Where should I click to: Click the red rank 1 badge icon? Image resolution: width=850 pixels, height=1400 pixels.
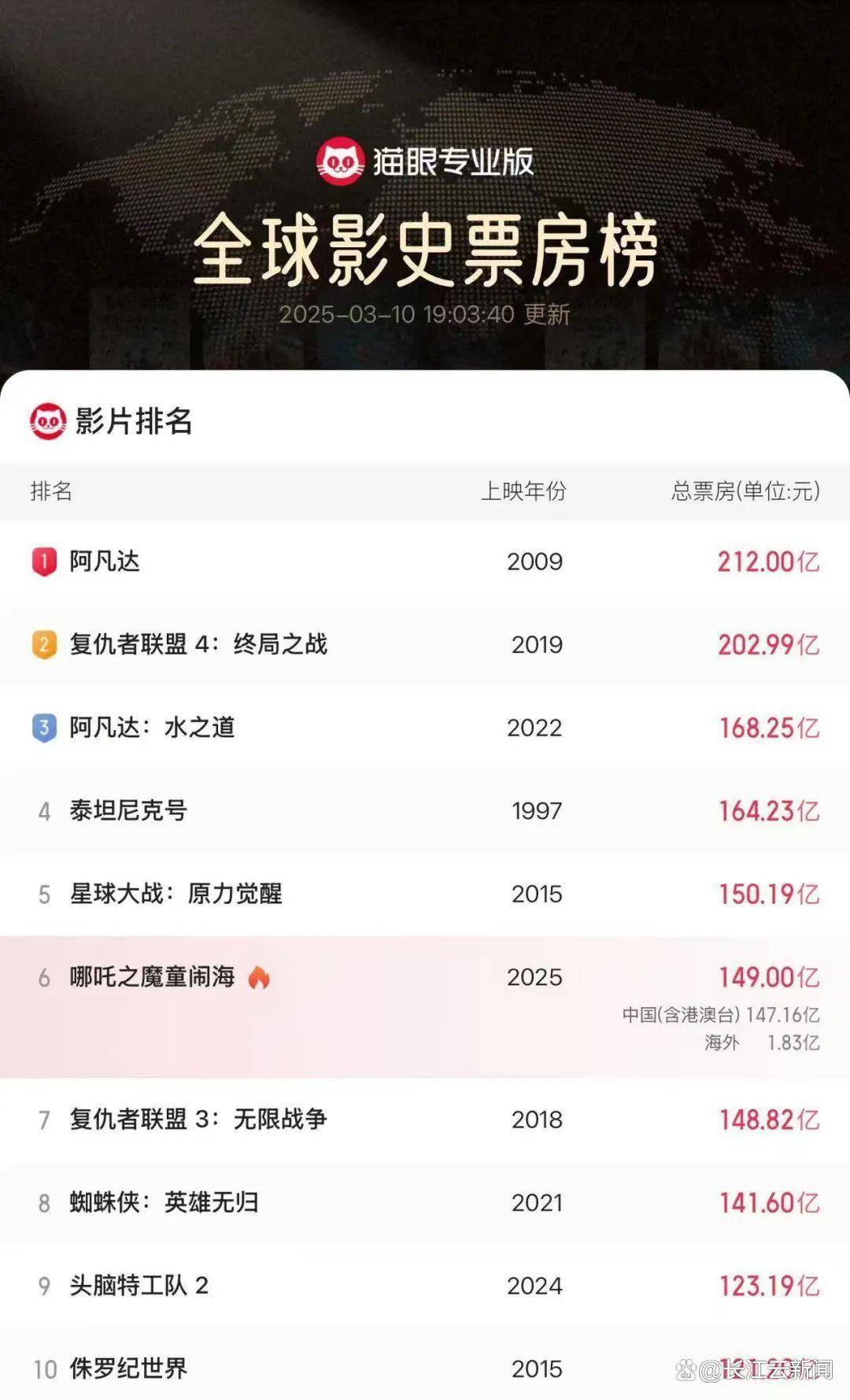(x=43, y=561)
